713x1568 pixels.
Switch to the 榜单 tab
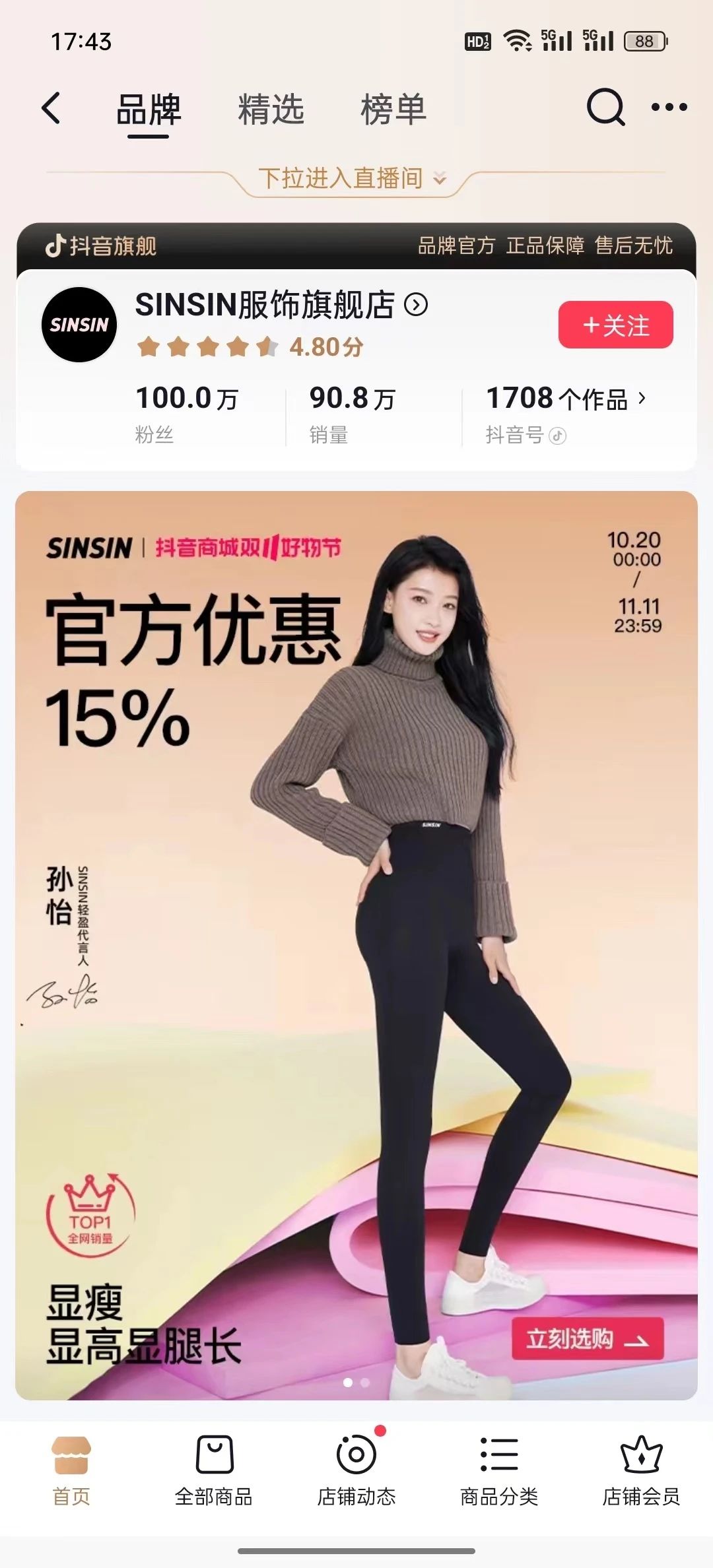click(393, 110)
